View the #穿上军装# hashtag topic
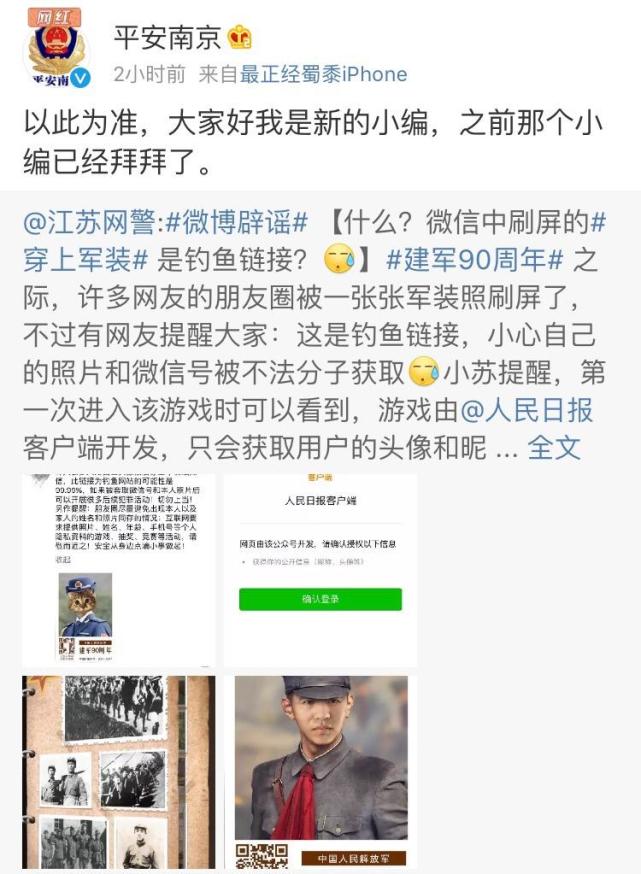The width and height of the screenshot is (641, 874). (86, 260)
